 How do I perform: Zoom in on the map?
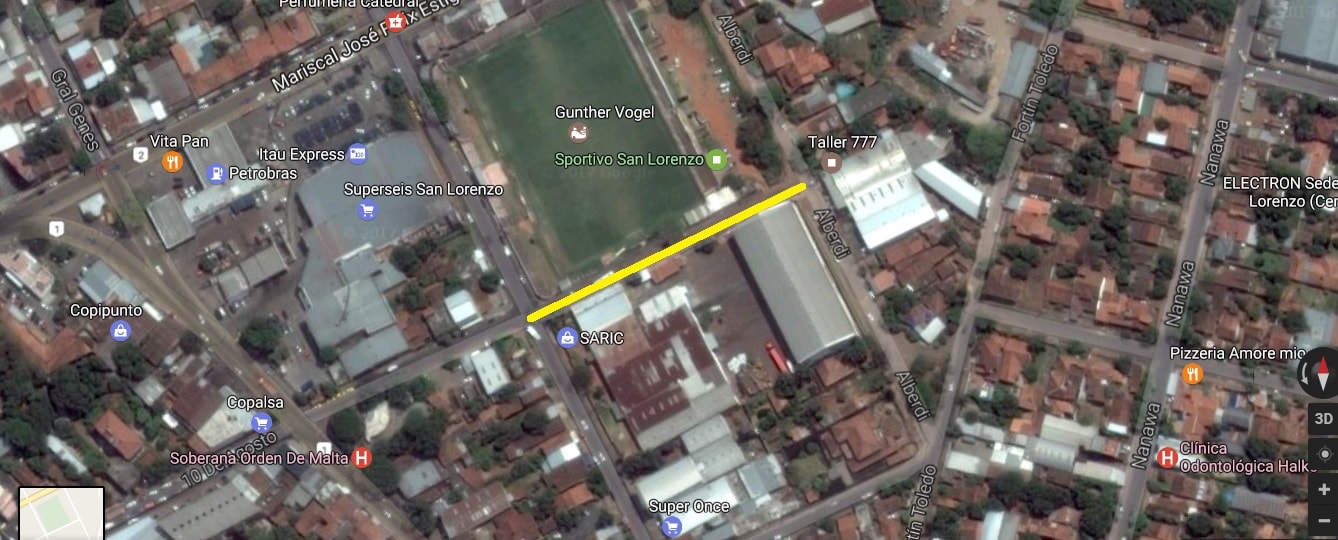tap(1323, 490)
